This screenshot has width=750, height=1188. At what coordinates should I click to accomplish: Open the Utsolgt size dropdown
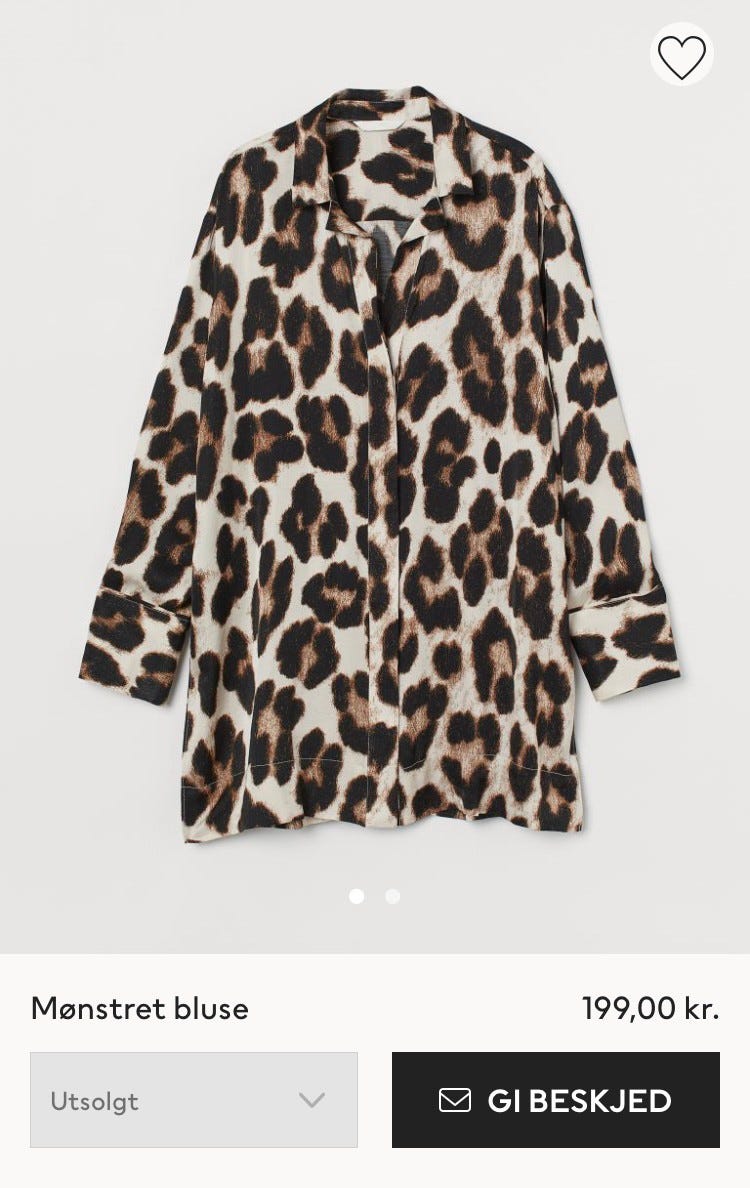point(194,1100)
